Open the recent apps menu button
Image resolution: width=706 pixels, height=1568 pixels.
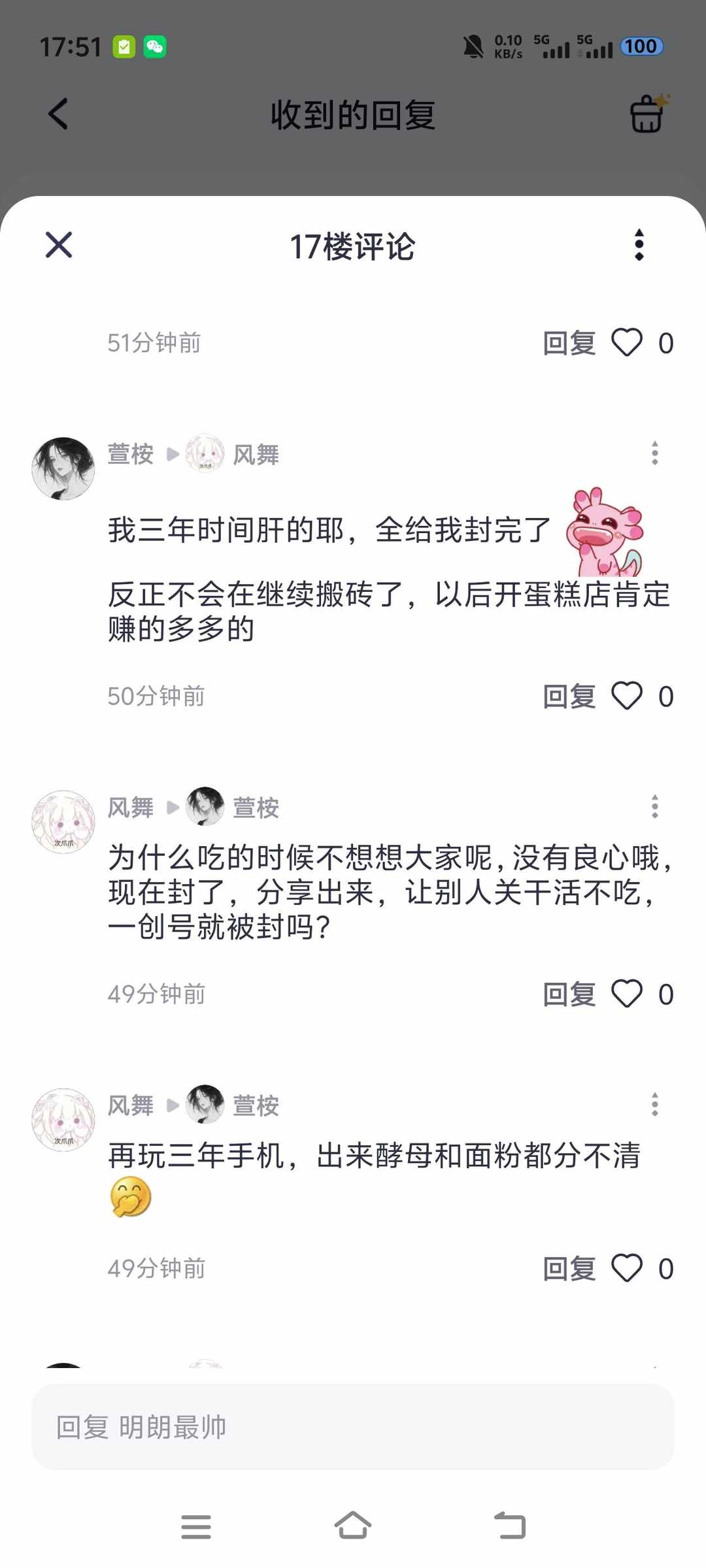[x=196, y=1527]
